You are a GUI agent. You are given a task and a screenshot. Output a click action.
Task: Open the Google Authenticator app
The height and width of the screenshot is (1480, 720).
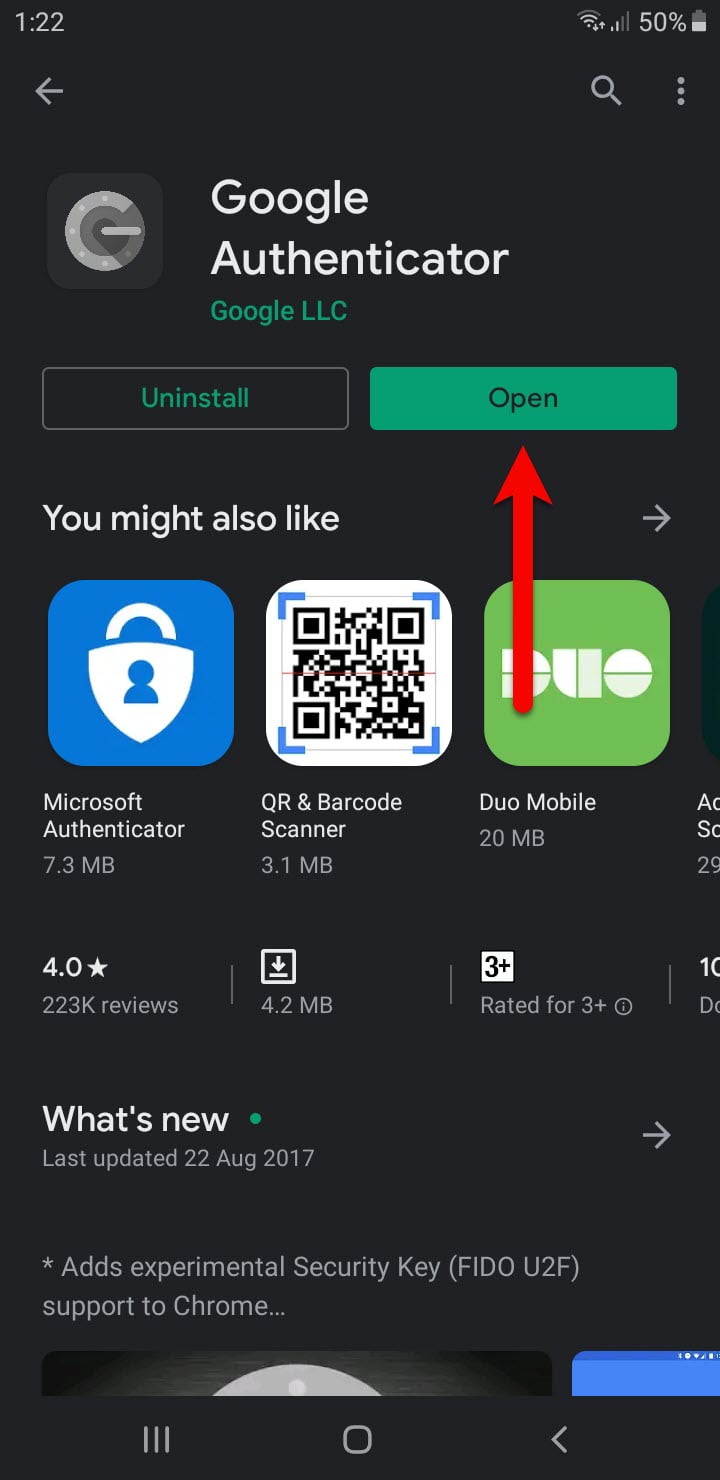pyautogui.click(x=523, y=398)
